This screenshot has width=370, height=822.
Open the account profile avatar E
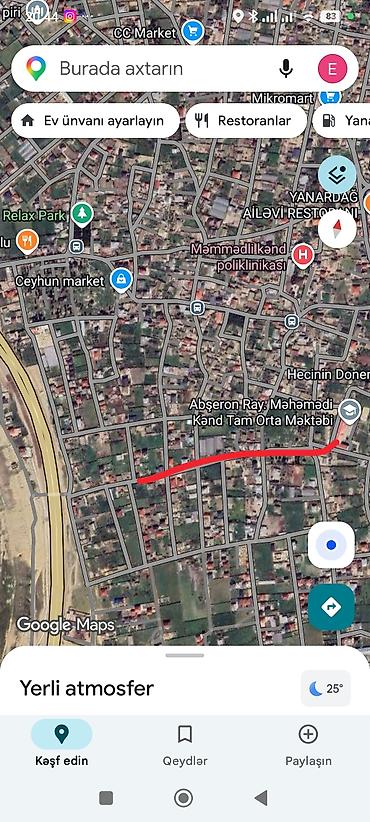(x=332, y=69)
